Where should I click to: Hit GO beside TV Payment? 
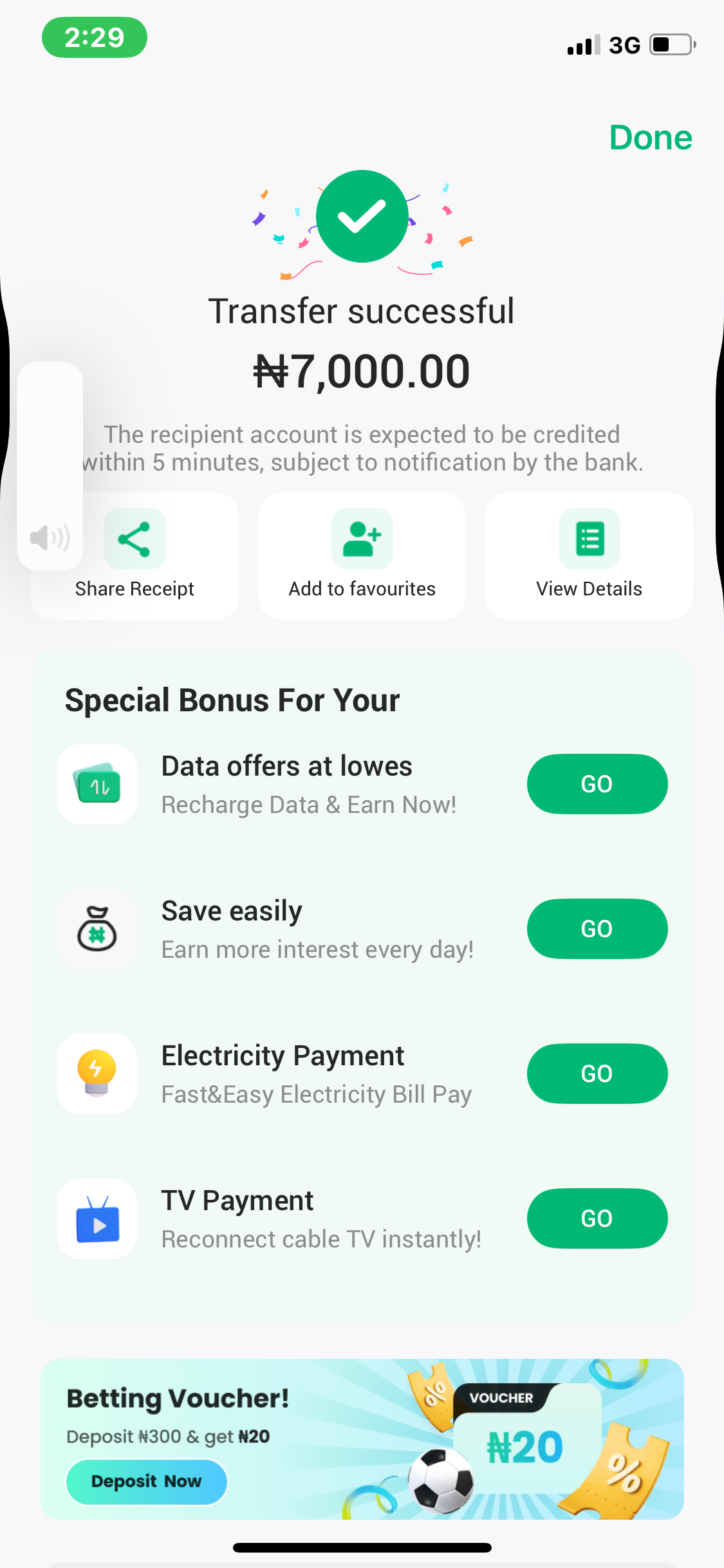tap(597, 1218)
